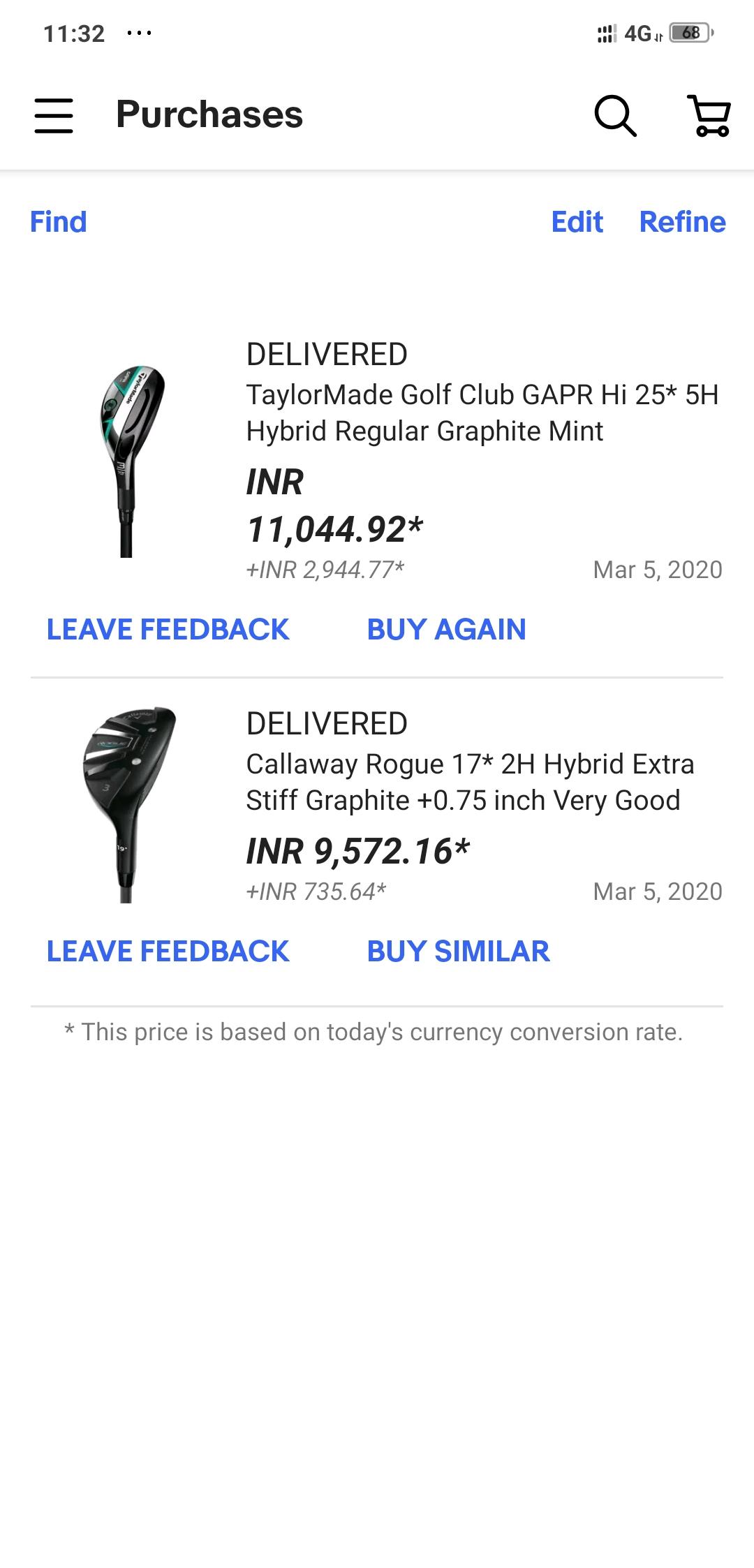Image resolution: width=754 pixels, height=1568 pixels.
Task: Open the Refine filter options
Action: [x=682, y=222]
